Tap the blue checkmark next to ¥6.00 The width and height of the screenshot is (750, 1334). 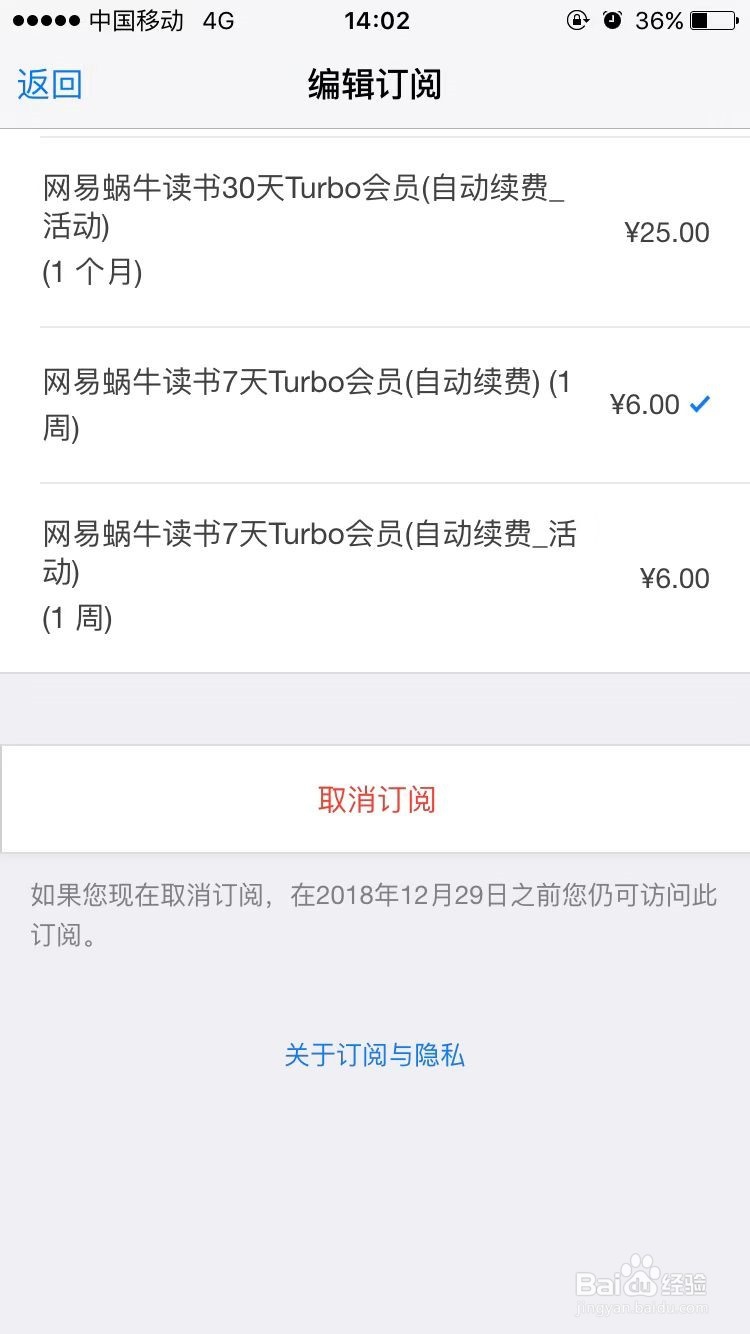700,403
